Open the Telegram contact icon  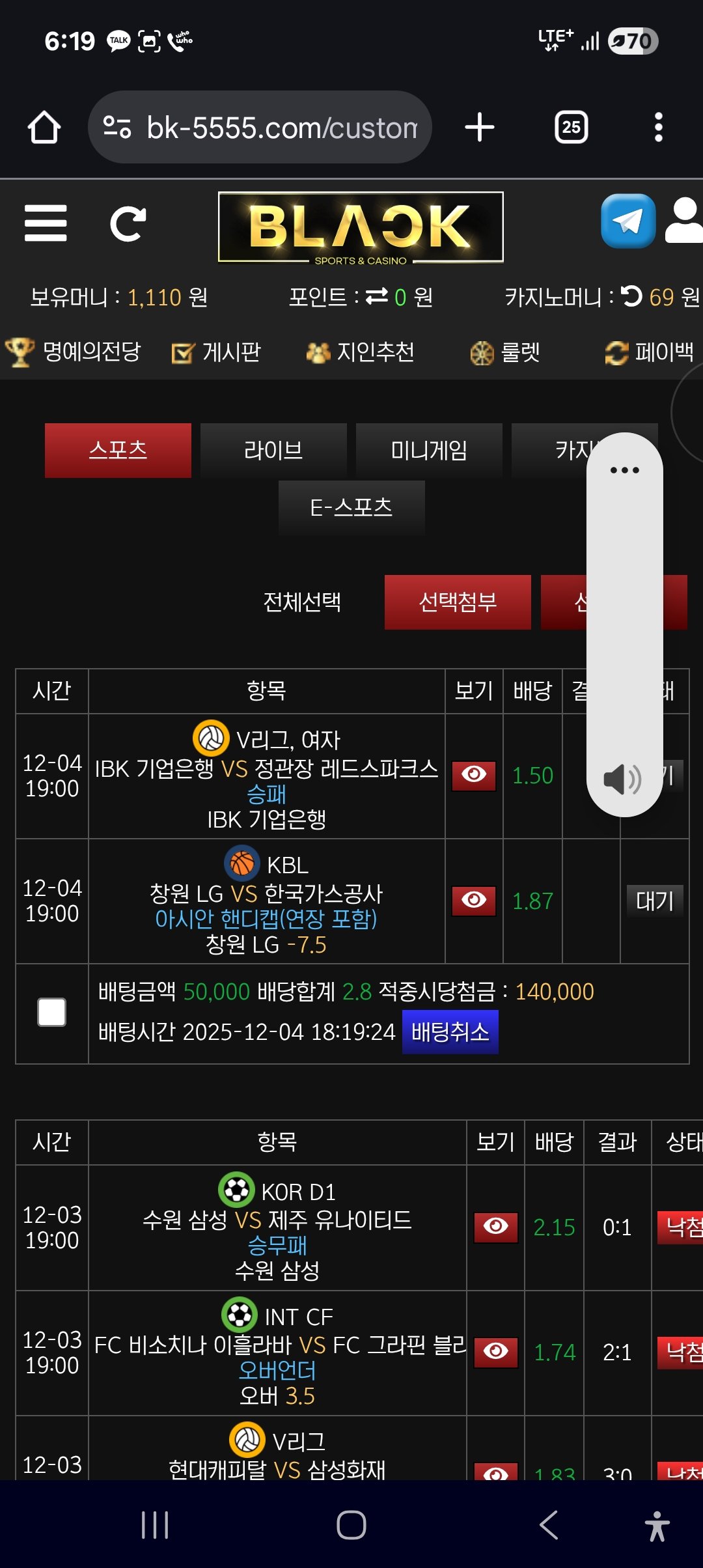click(627, 221)
